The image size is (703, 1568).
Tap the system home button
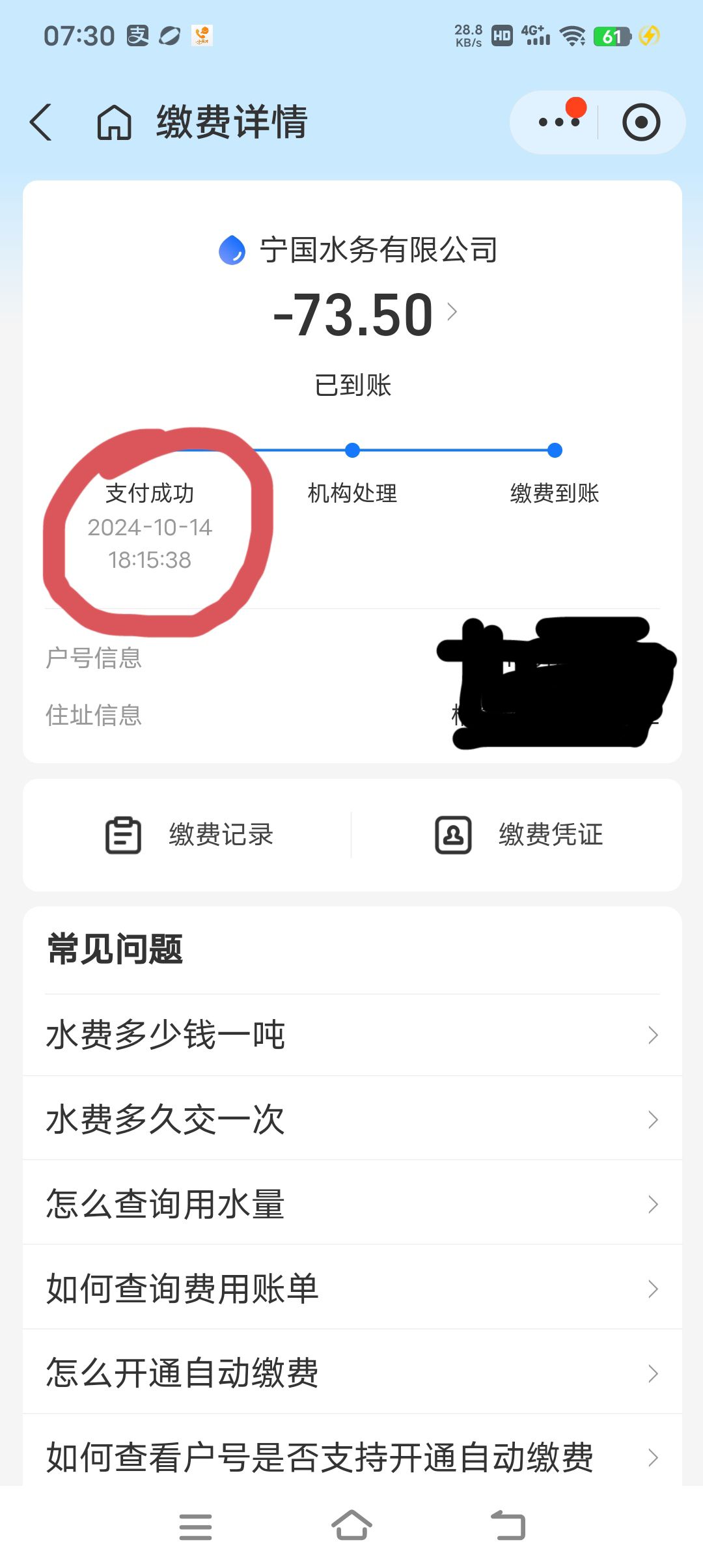coord(351,1526)
